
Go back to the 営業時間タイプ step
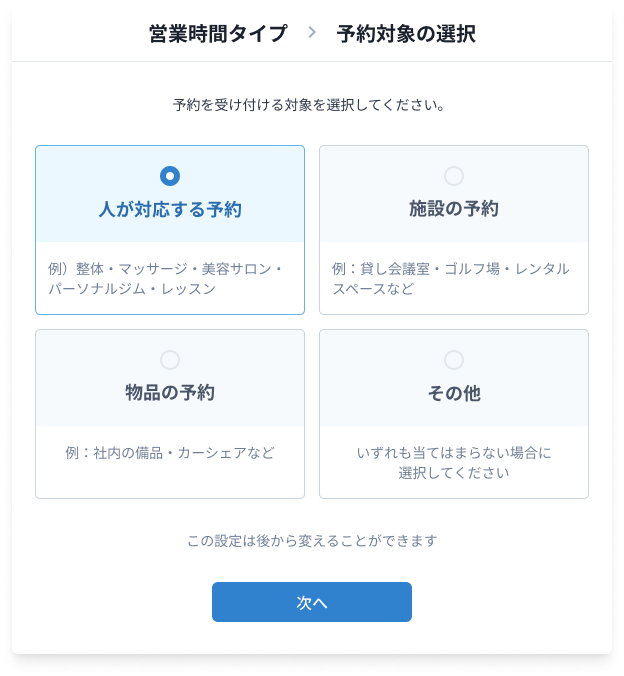click(217, 34)
